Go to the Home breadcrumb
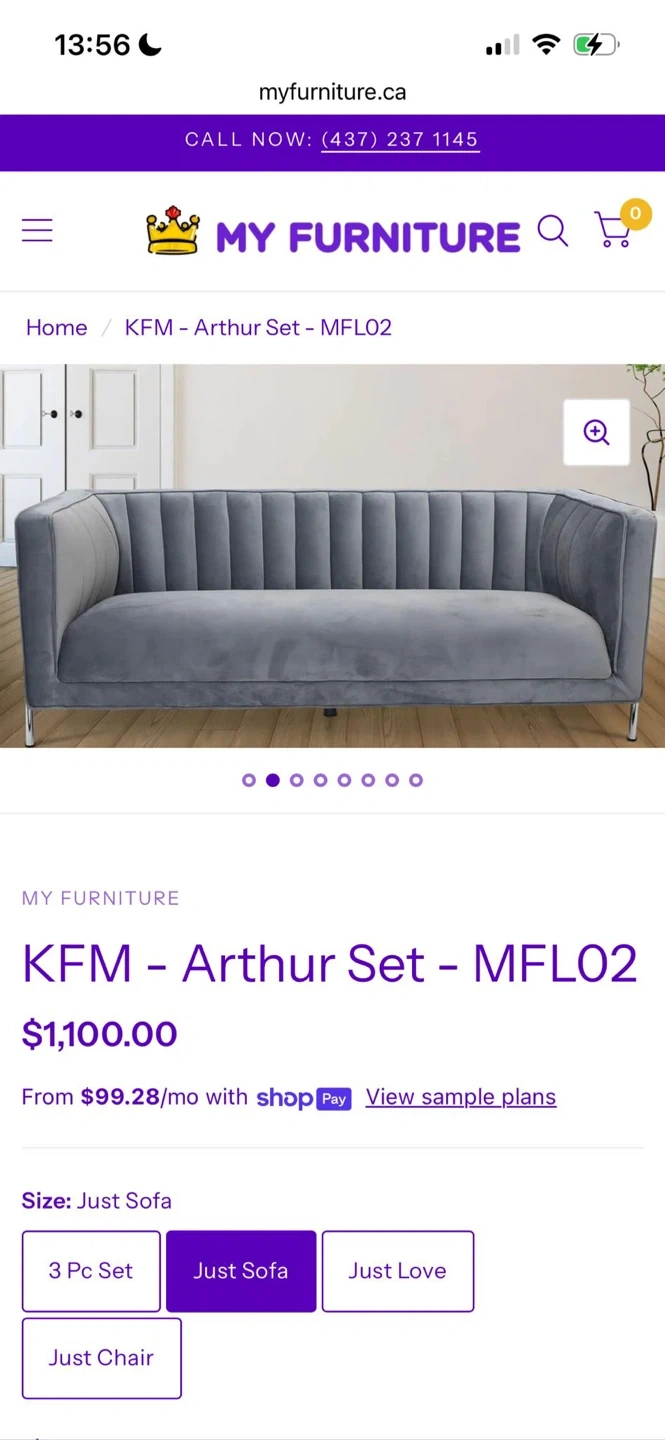This screenshot has height=1440, width=665. (x=56, y=328)
